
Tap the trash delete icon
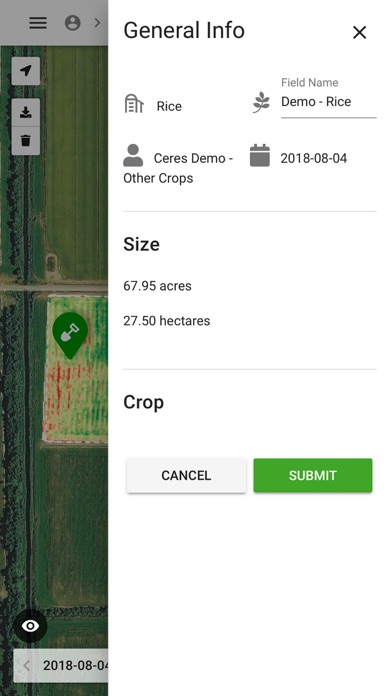[x=26, y=141]
